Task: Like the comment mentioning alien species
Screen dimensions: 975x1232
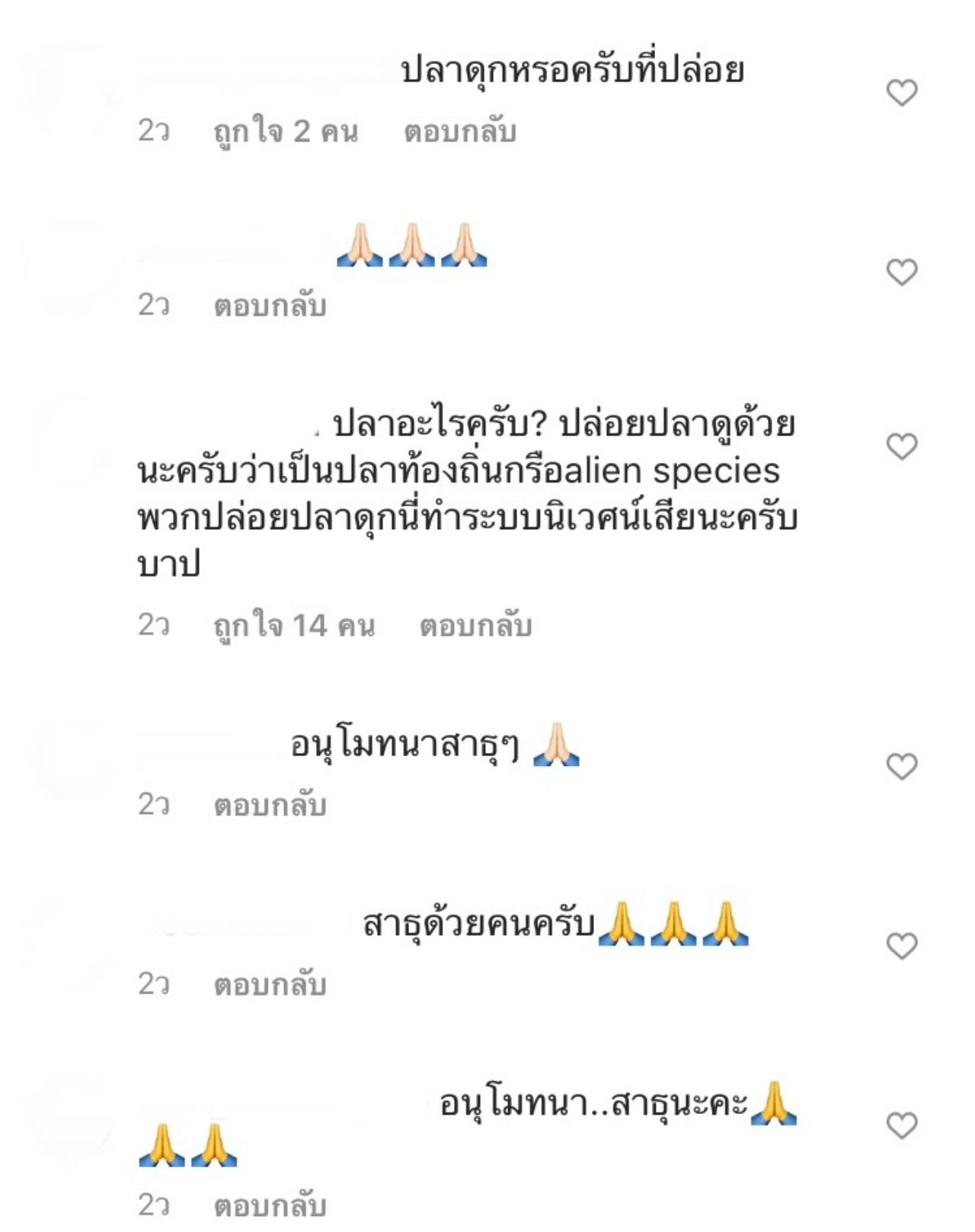Action: pos(902,446)
